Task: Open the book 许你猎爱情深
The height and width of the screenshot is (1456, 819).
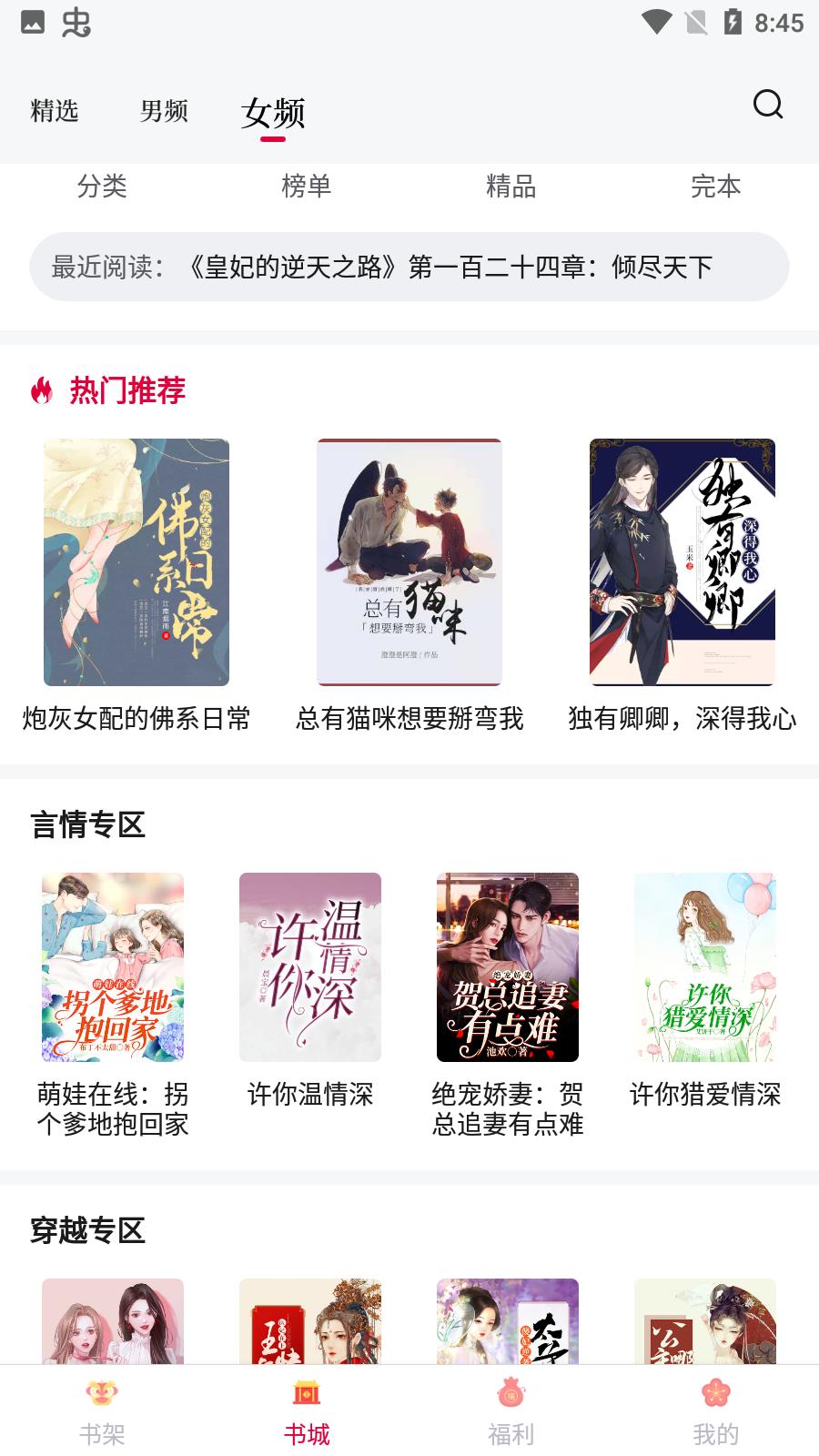Action: (705, 966)
